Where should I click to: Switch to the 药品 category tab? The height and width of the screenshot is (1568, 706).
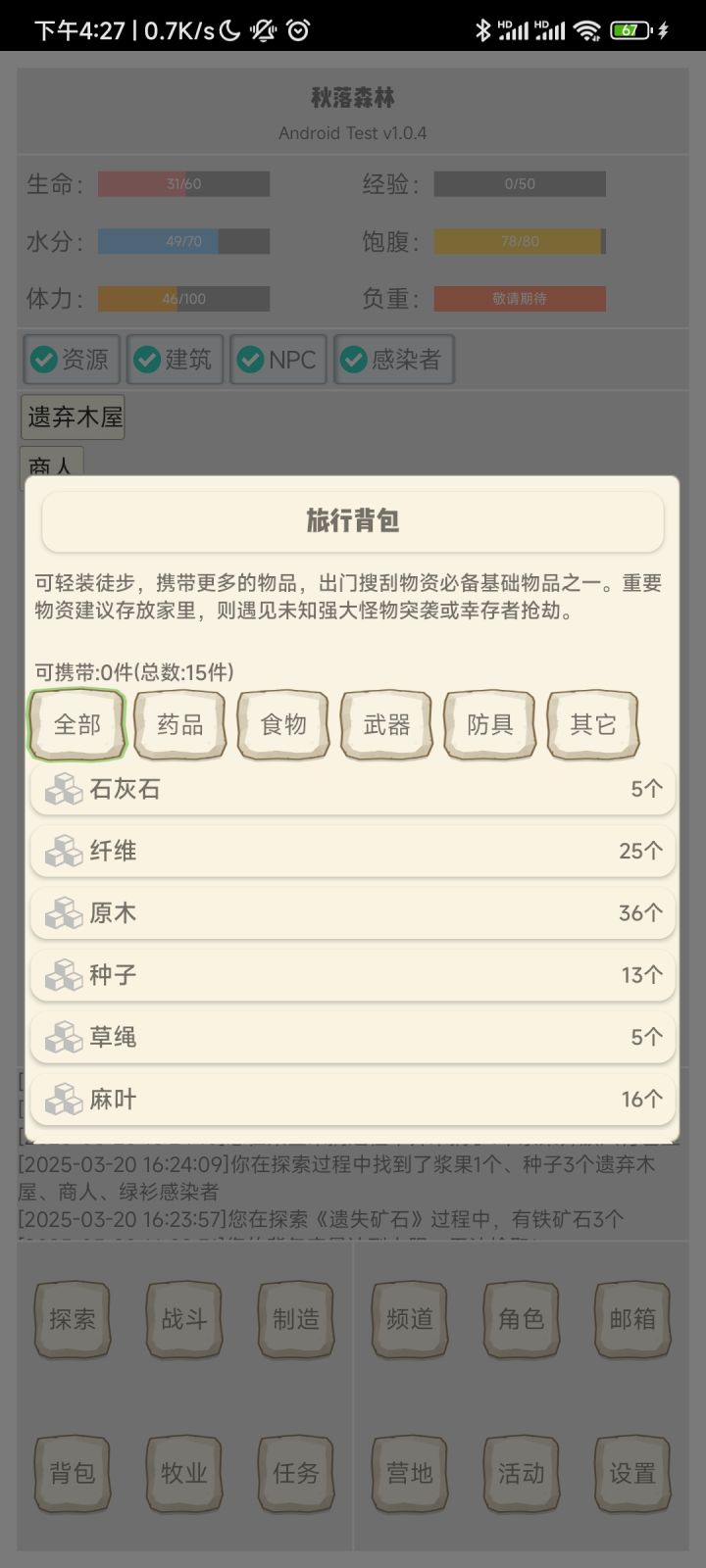tap(179, 725)
